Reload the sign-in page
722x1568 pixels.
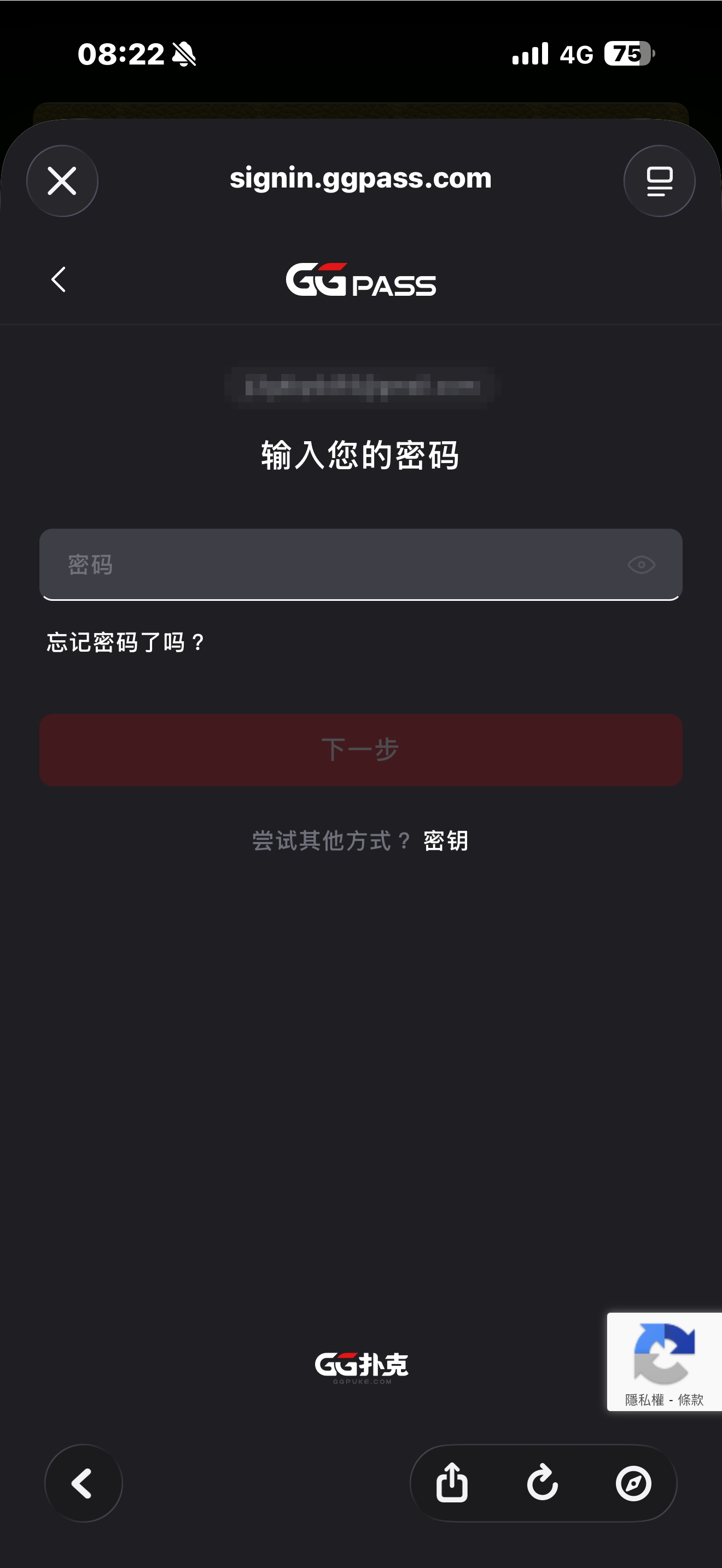pos(543,1483)
